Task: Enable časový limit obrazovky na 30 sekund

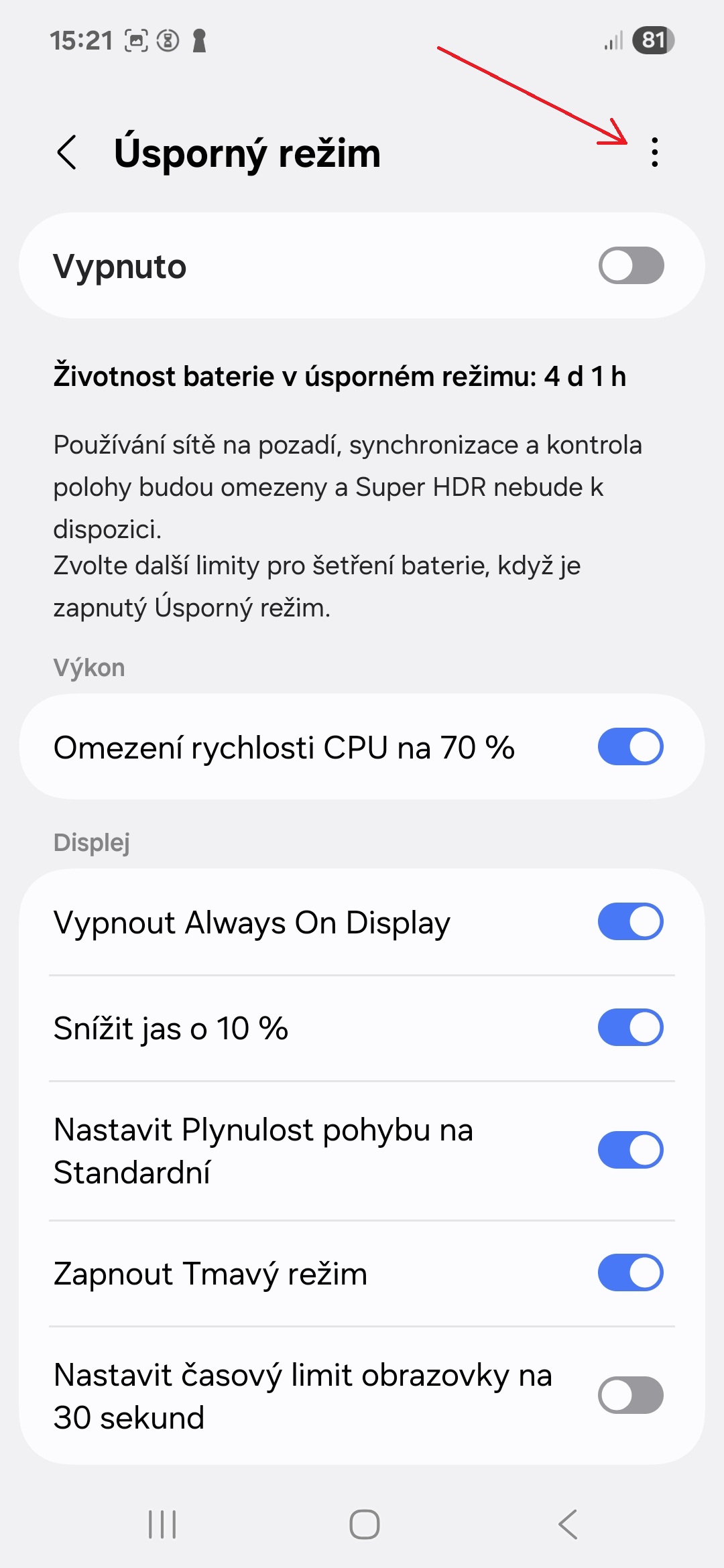Action: [631, 1395]
